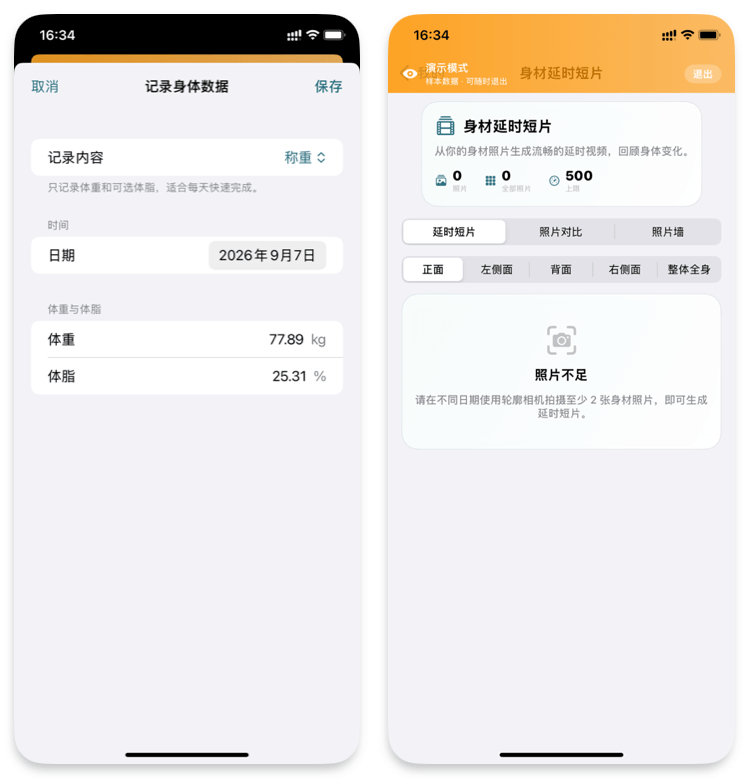Change the date 2026年9月7日

click(x=267, y=255)
